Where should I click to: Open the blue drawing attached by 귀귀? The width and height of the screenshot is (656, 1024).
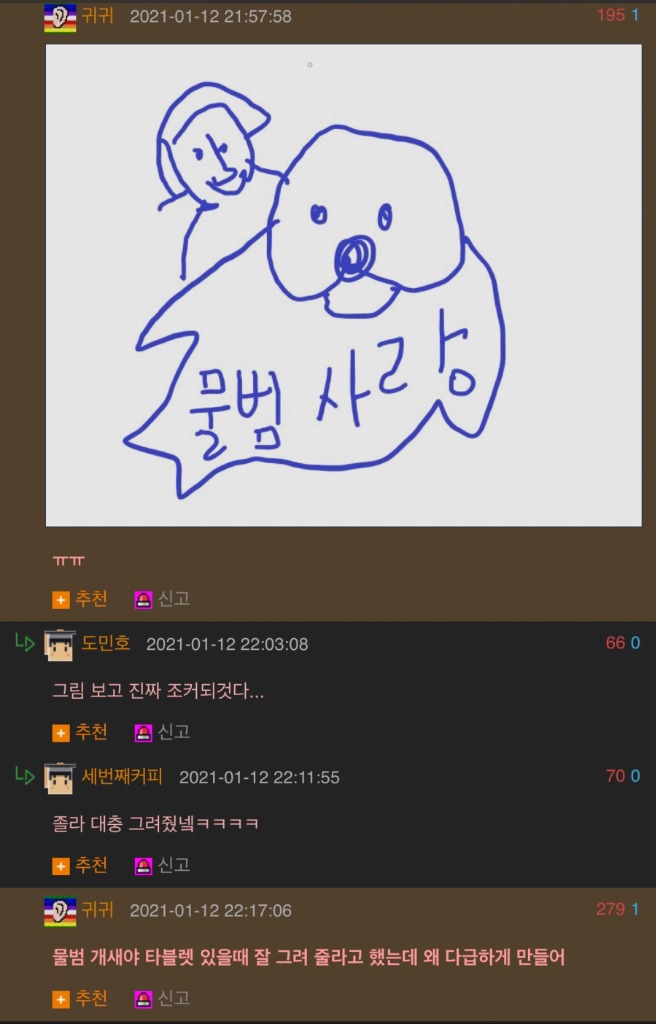[x=343, y=285]
